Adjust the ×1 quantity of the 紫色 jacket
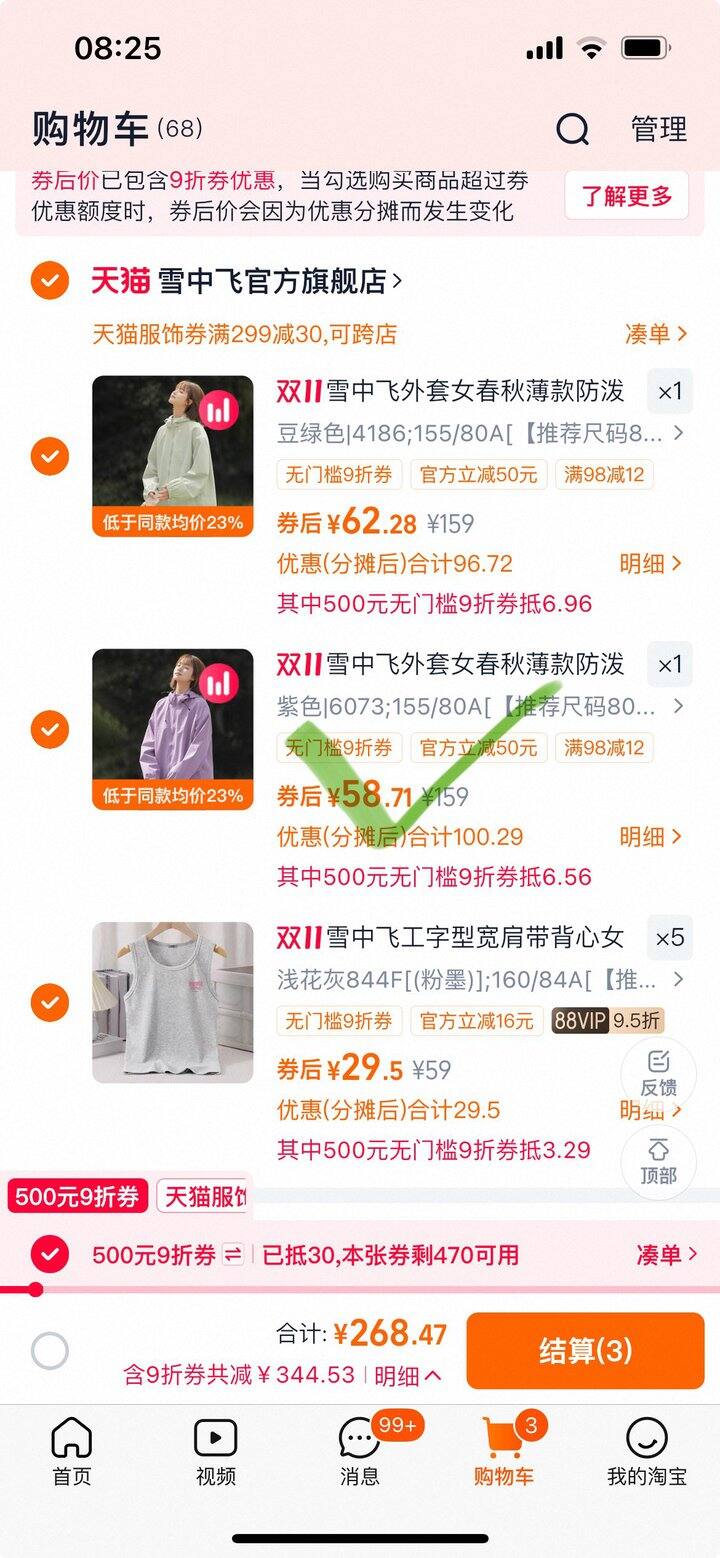The image size is (720, 1558). 669,665
